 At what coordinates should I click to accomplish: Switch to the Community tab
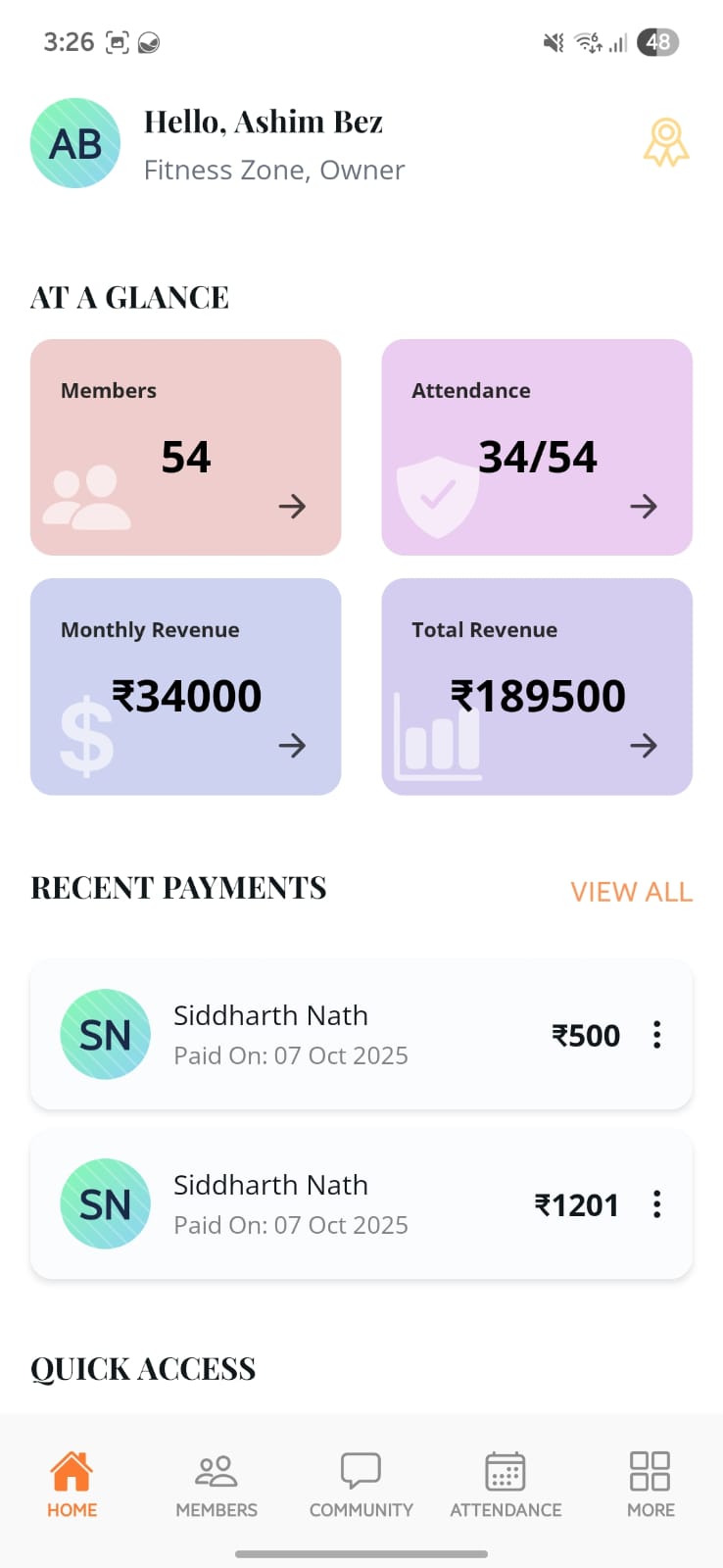(x=361, y=1485)
